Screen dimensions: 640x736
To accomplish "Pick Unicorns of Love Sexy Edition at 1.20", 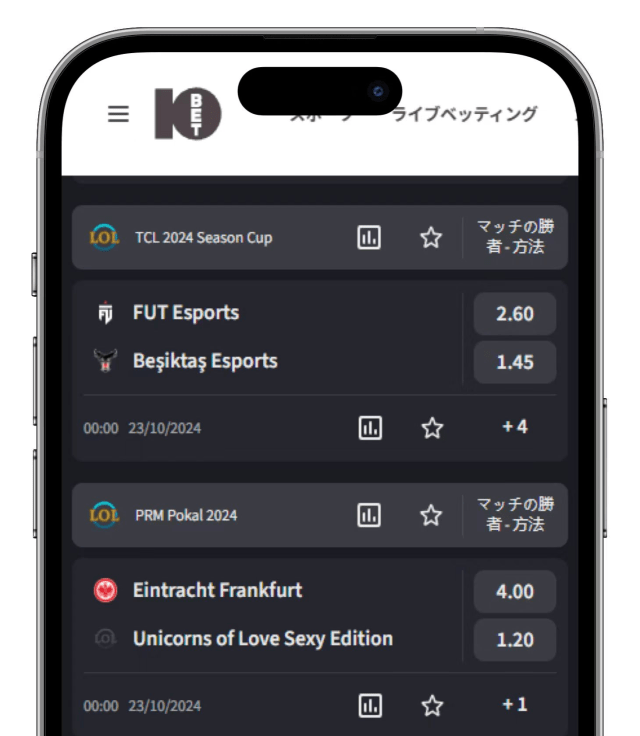I will [514, 640].
